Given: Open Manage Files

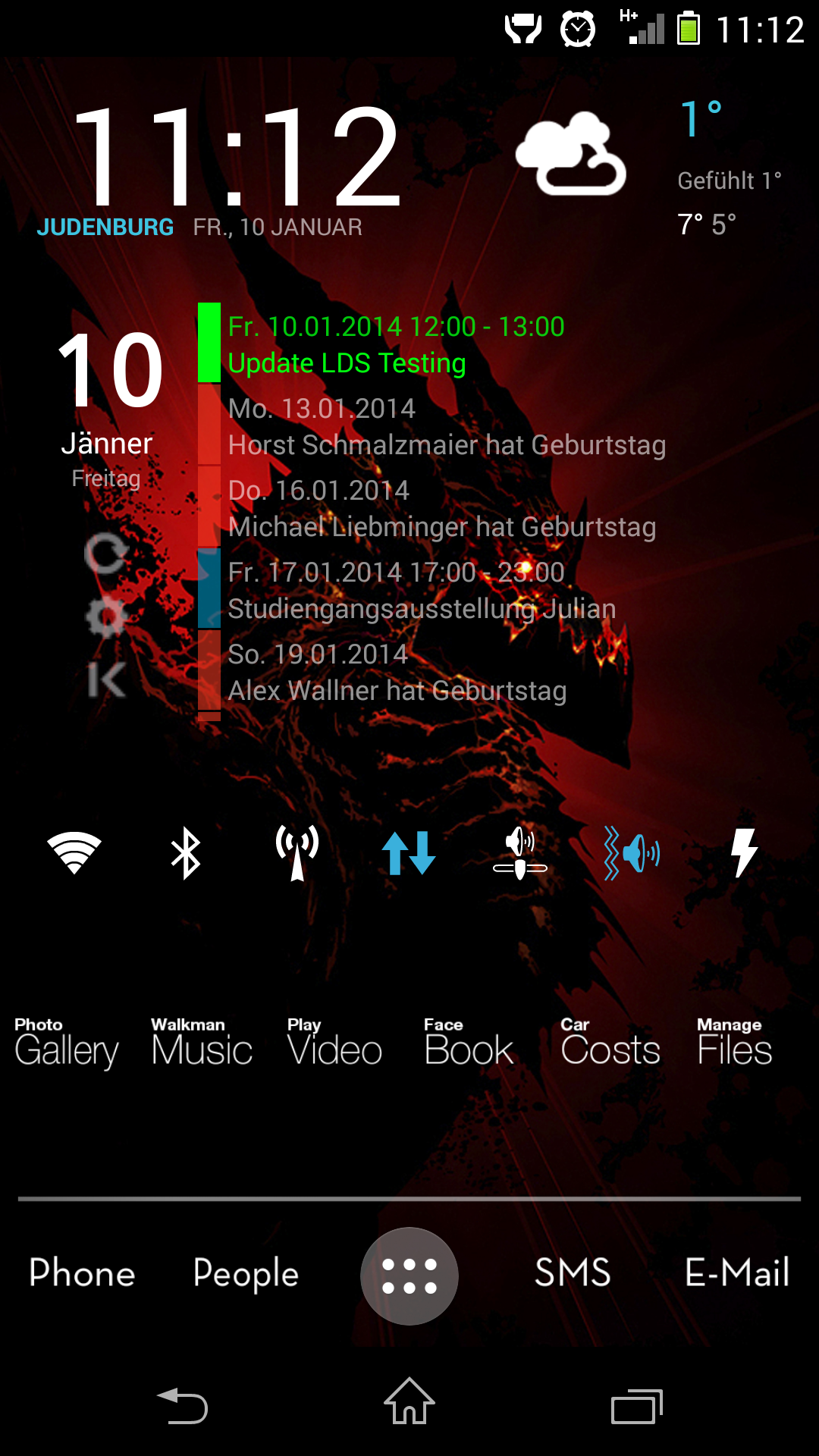Looking at the screenshot, I should [734, 1043].
